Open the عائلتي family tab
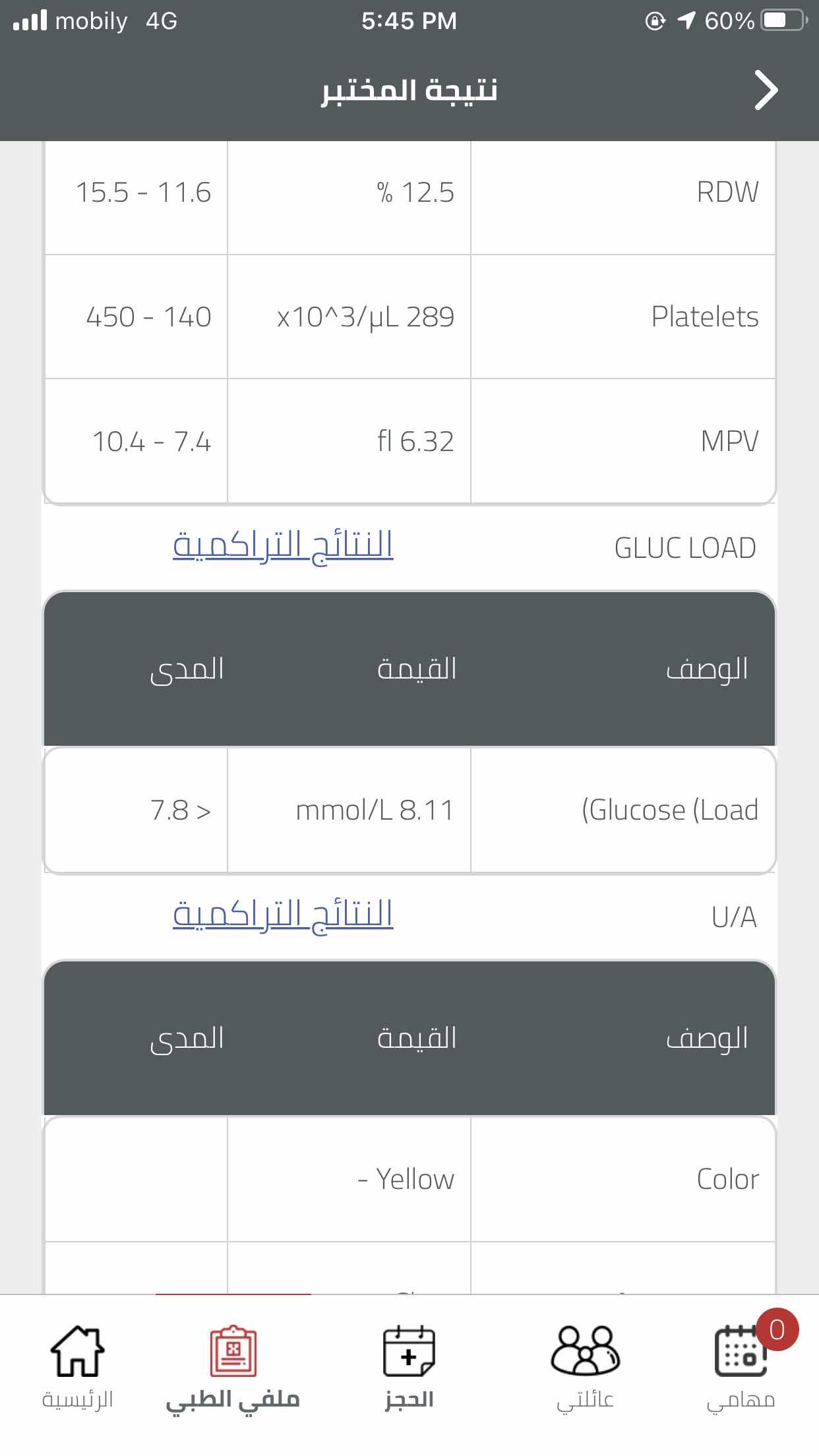819x1456 pixels. coord(585,1368)
